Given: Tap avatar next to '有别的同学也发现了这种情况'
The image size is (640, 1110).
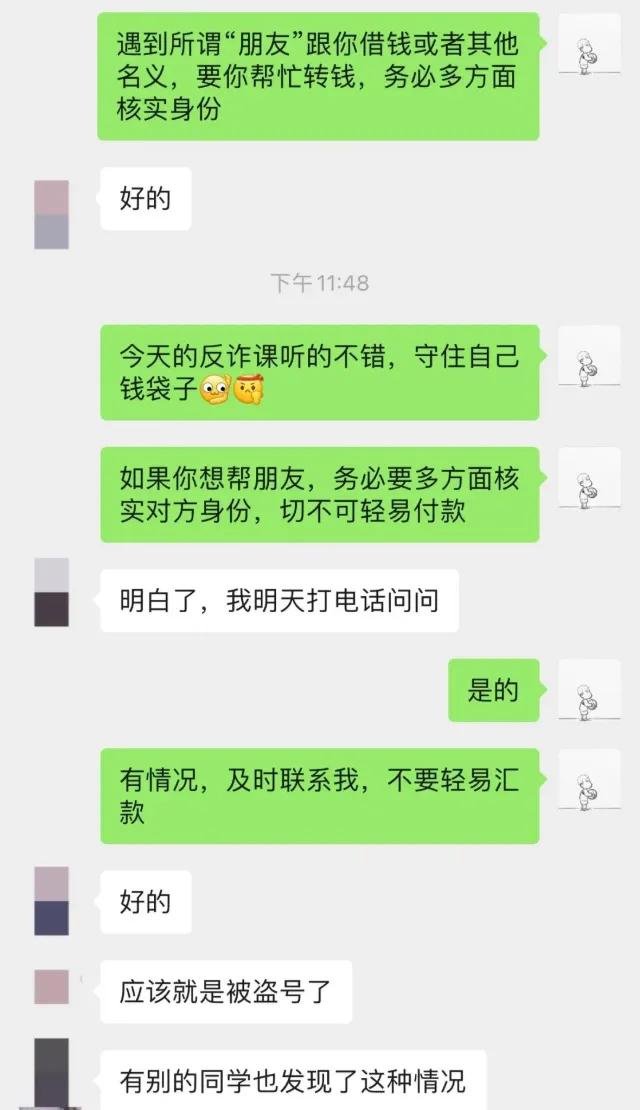Looking at the screenshot, I should pos(52,1073).
